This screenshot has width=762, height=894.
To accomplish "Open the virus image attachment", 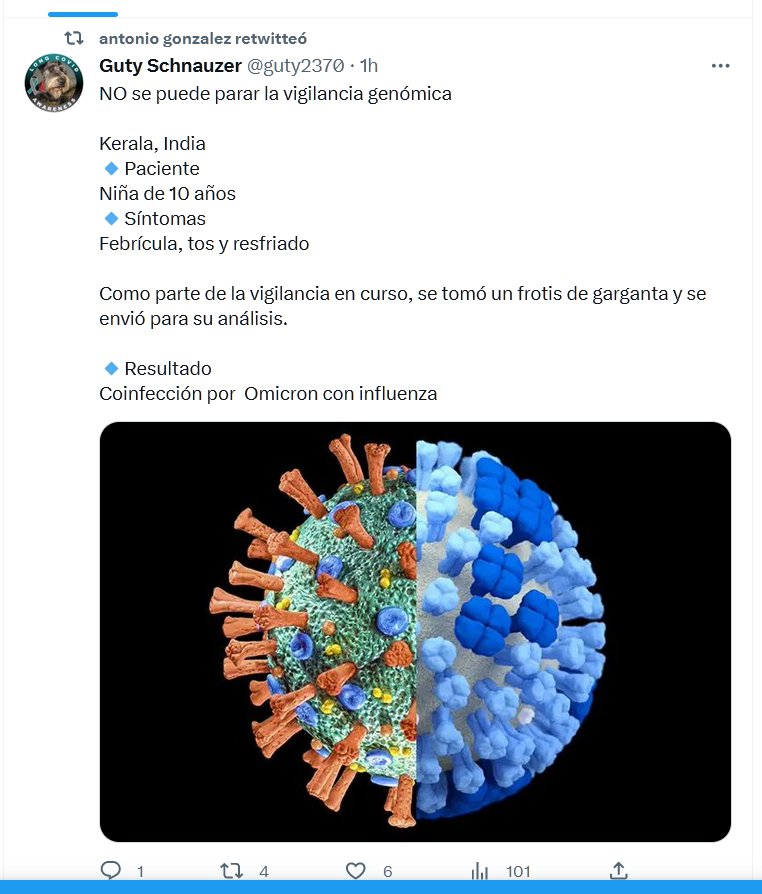I will (415, 631).
